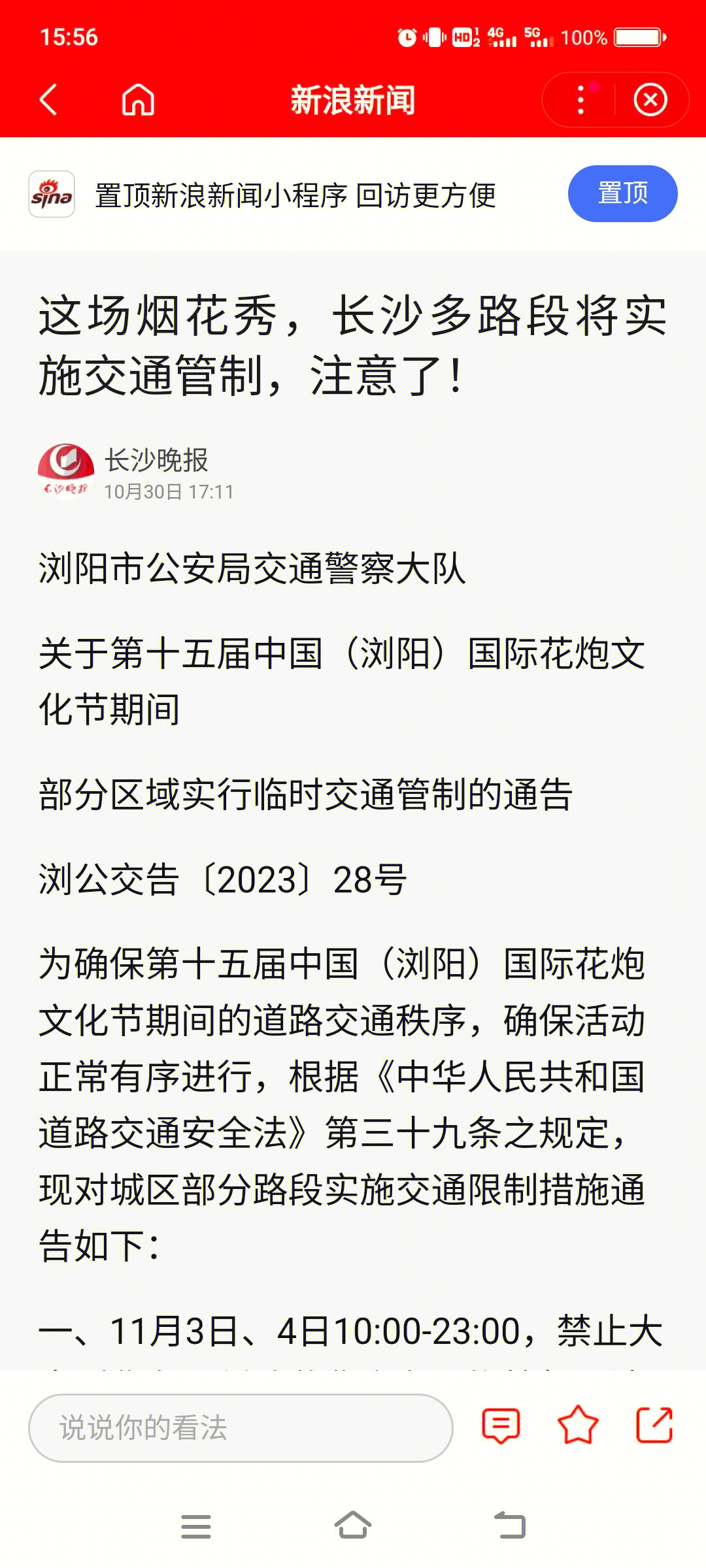Go back using the top arrow
The height and width of the screenshot is (1568, 706).
point(49,100)
